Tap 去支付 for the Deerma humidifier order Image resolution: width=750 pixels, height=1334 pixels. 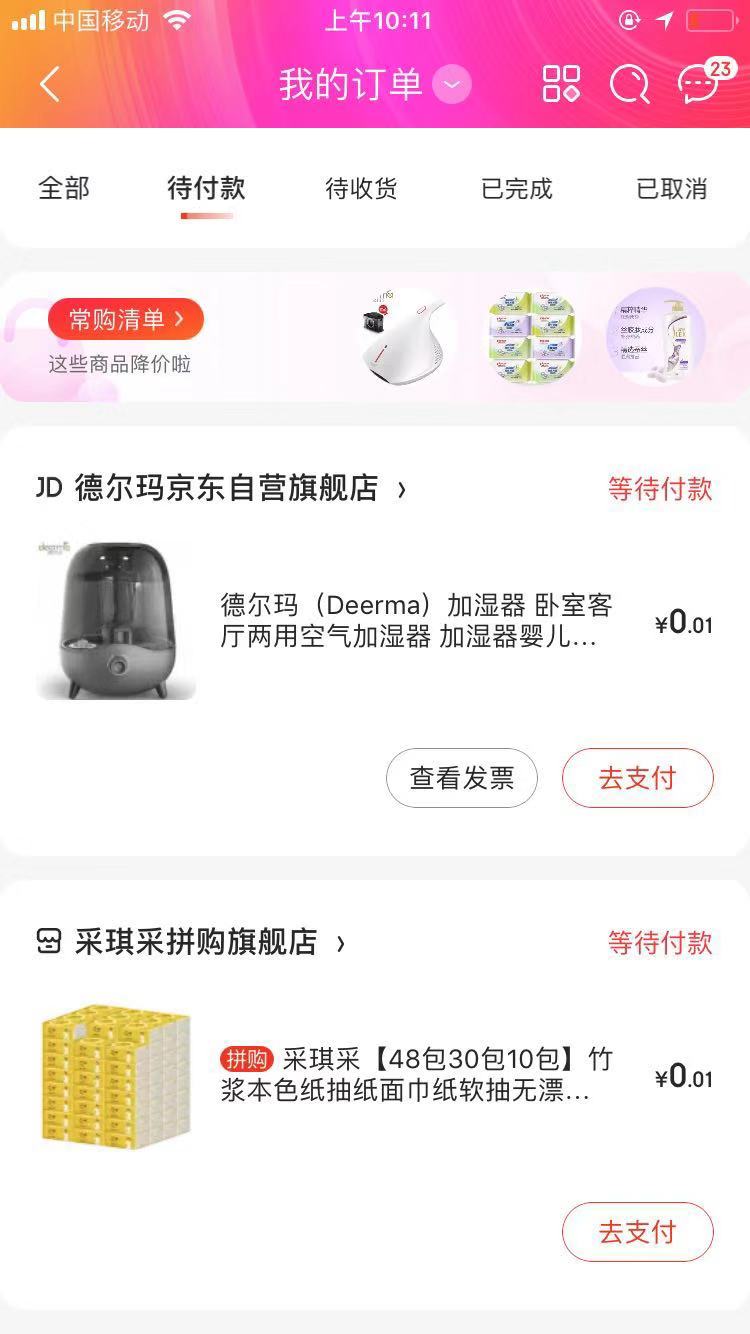637,777
